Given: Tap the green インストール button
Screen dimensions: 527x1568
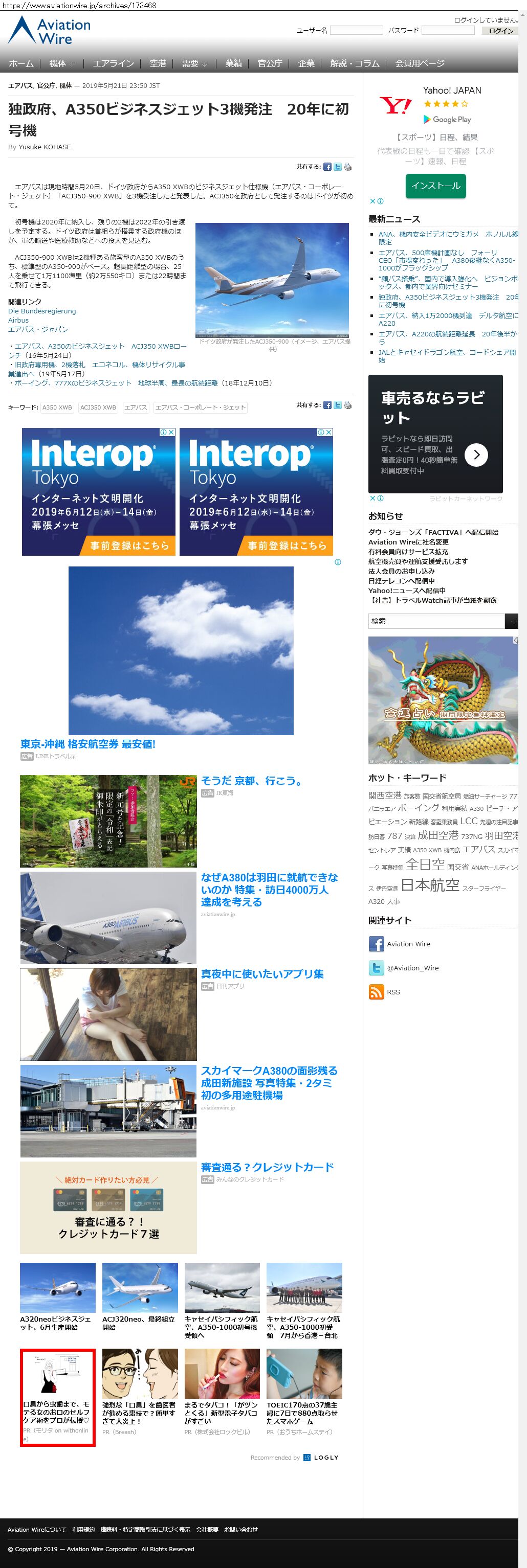Looking at the screenshot, I should click(x=435, y=186).
